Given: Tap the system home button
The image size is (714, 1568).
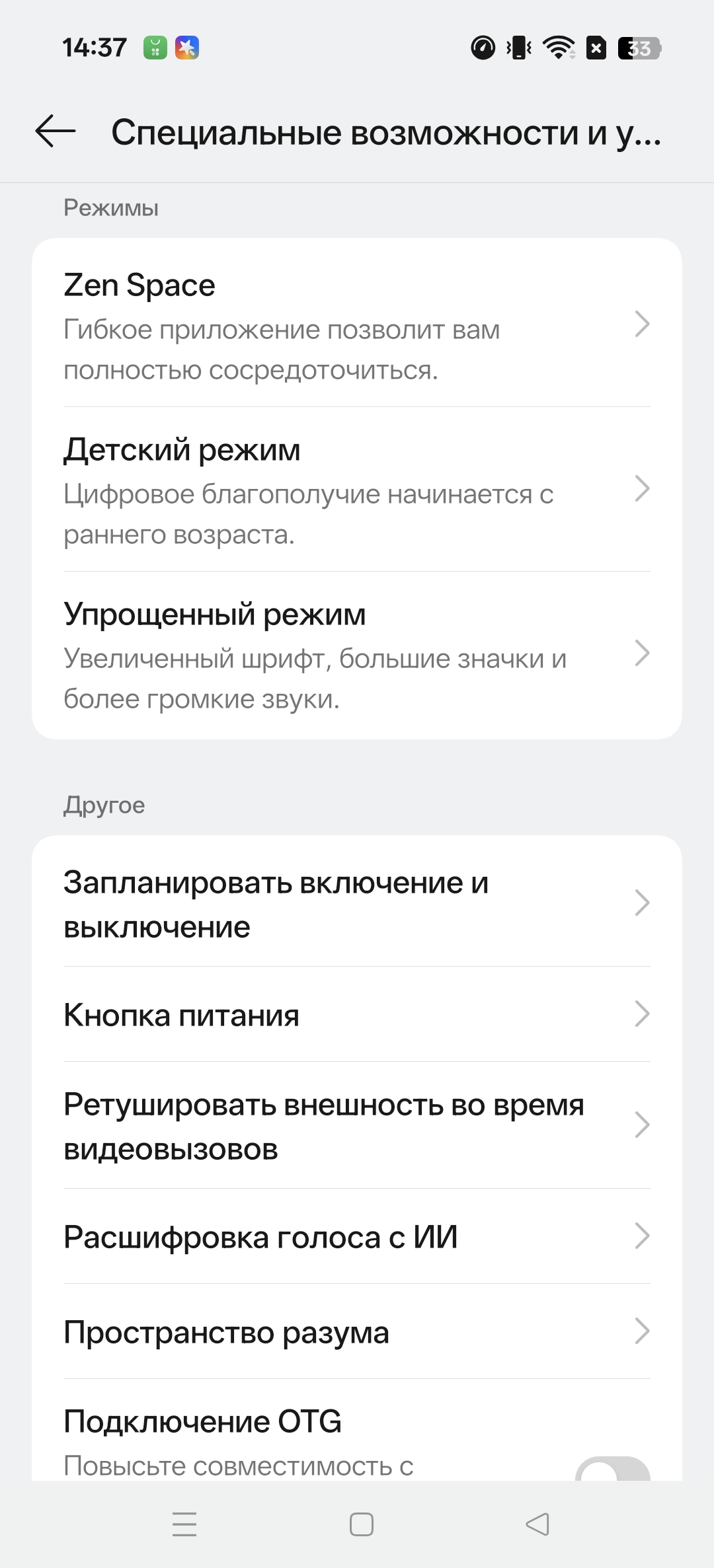Looking at the screenshot, I should click(361, 1525).
